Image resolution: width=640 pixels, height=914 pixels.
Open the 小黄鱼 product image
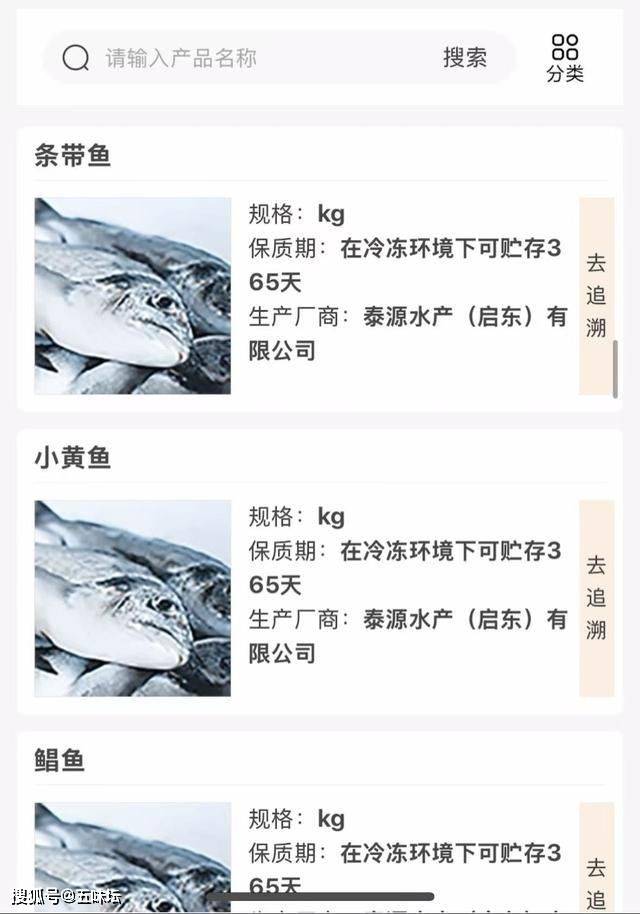(x=133, y=598)
